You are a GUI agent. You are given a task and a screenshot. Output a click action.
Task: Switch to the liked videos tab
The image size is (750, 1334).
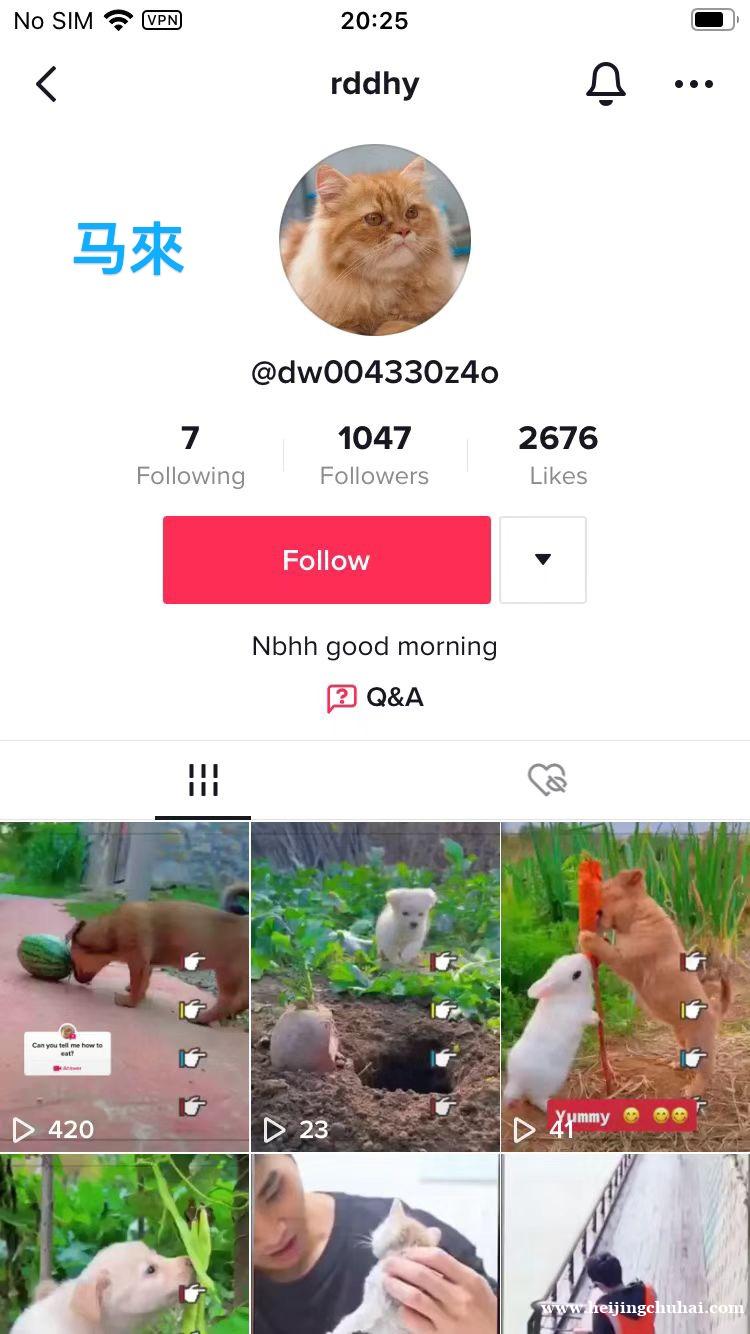tap(547, 780)
